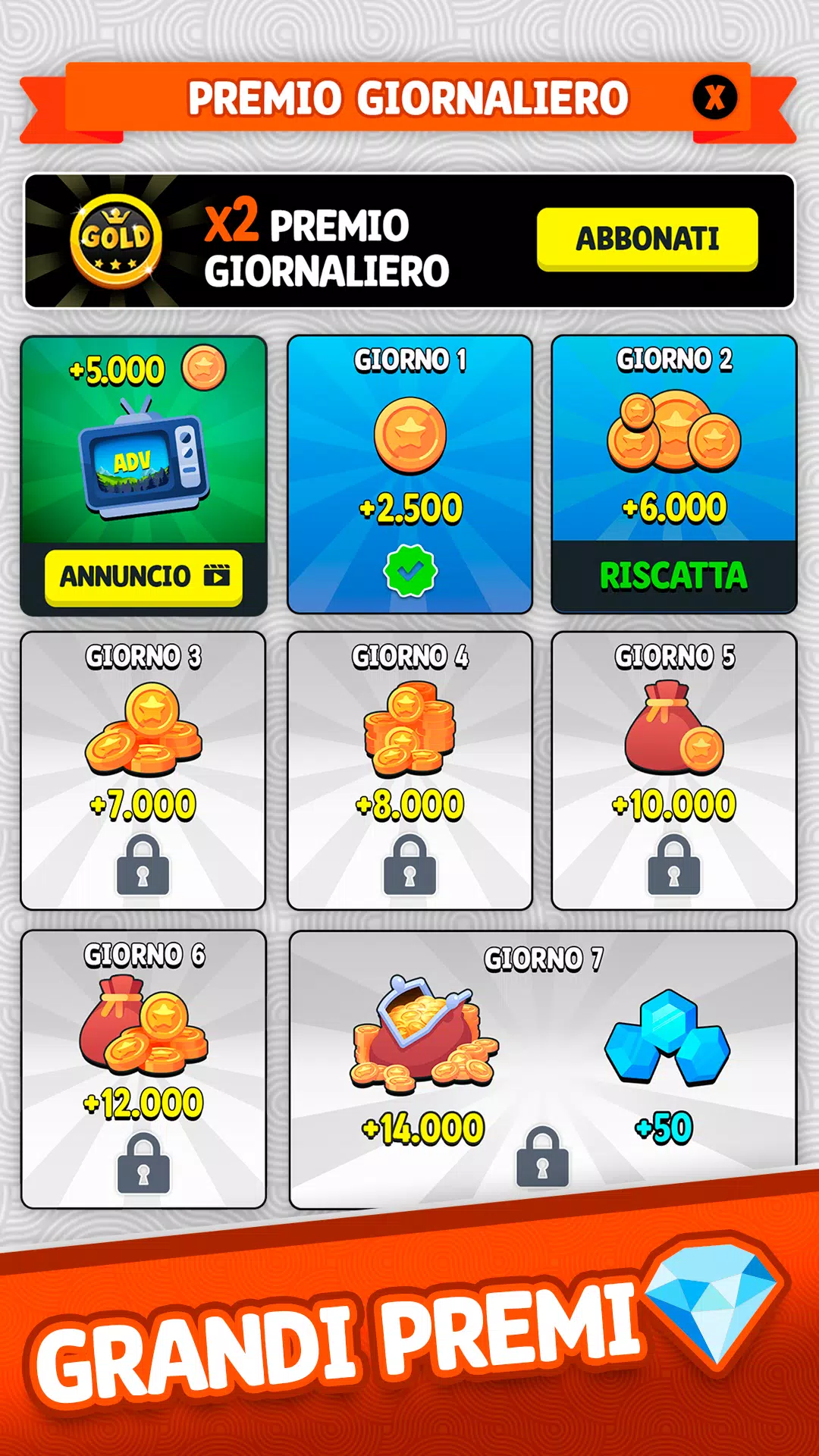Screen dimensions: 819x1456
Task: Tap the diamond next to GRANDI PREMI
Action: pos(713,1304)
